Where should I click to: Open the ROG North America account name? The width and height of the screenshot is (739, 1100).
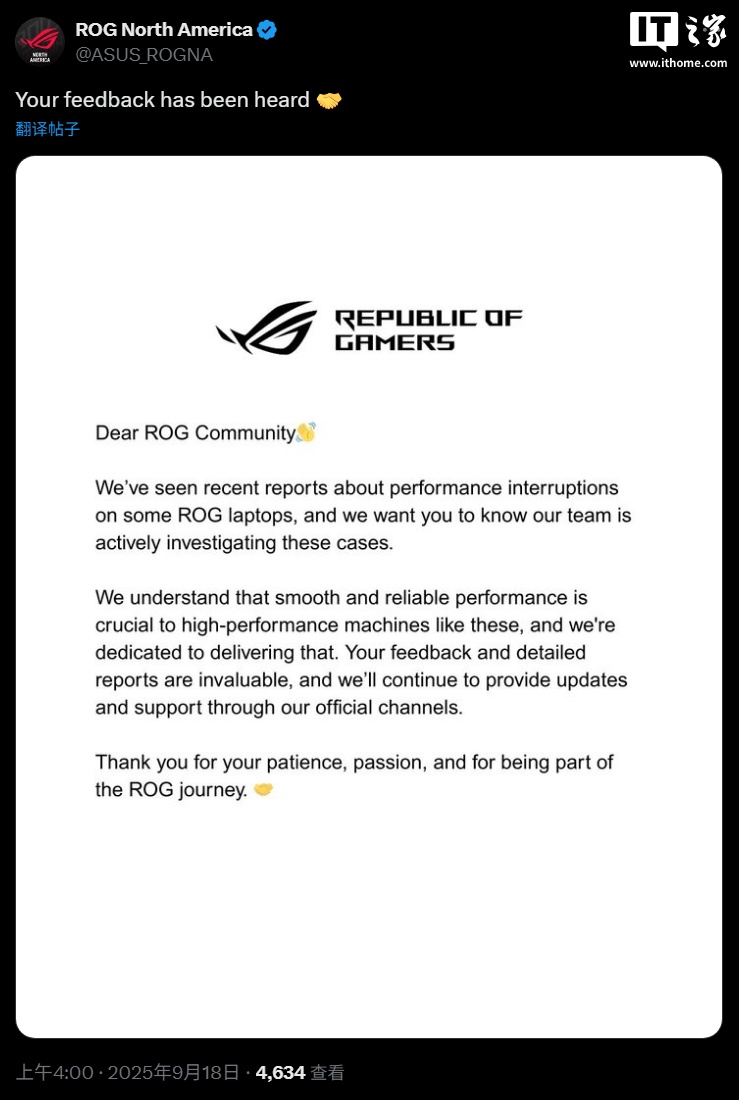click(x=164, y=30)
